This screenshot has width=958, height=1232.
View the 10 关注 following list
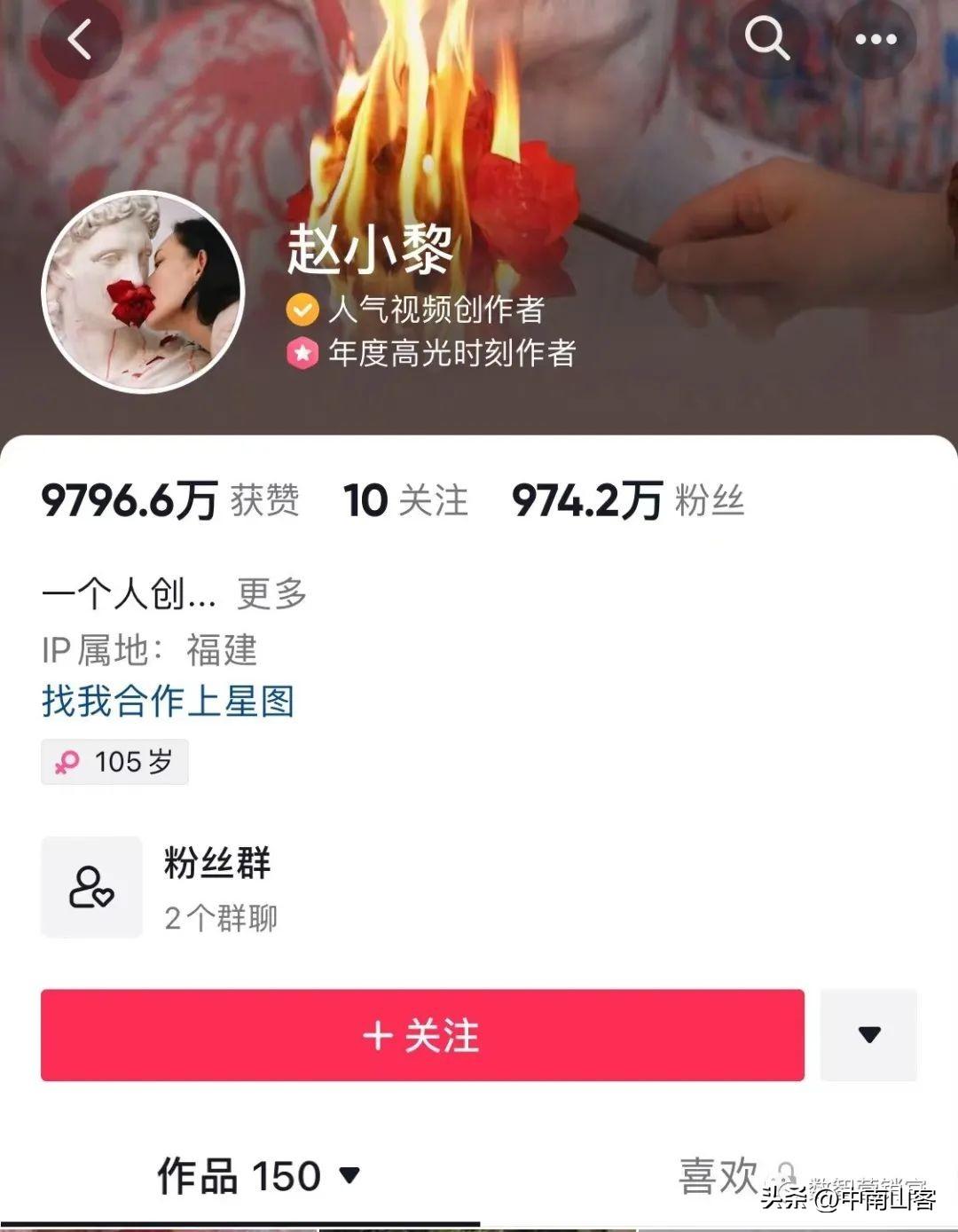pyautogui.click(x=405, y=500)
